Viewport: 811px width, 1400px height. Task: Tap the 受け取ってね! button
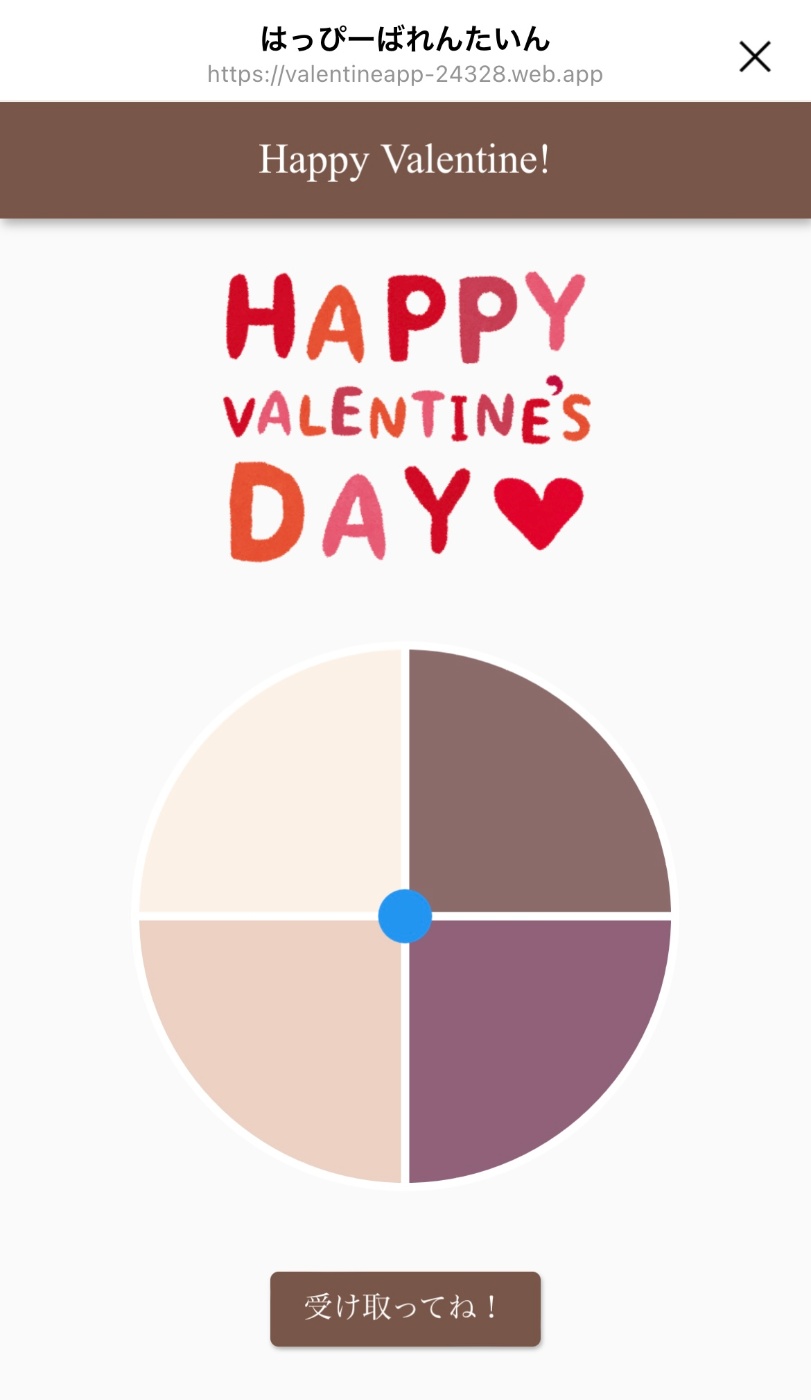(405, 1308)
